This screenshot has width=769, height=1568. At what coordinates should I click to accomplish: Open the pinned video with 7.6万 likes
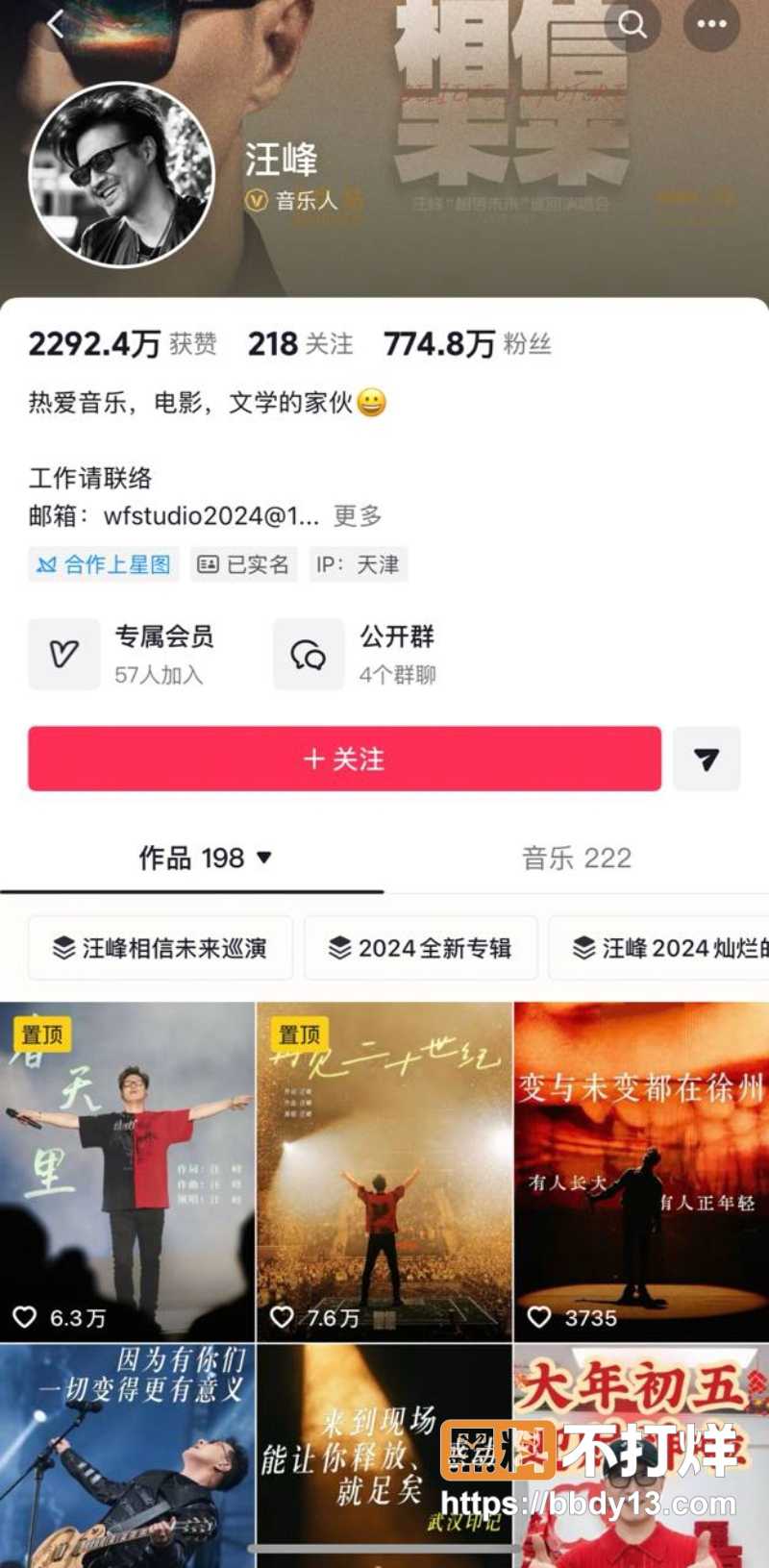(384, 1171)
